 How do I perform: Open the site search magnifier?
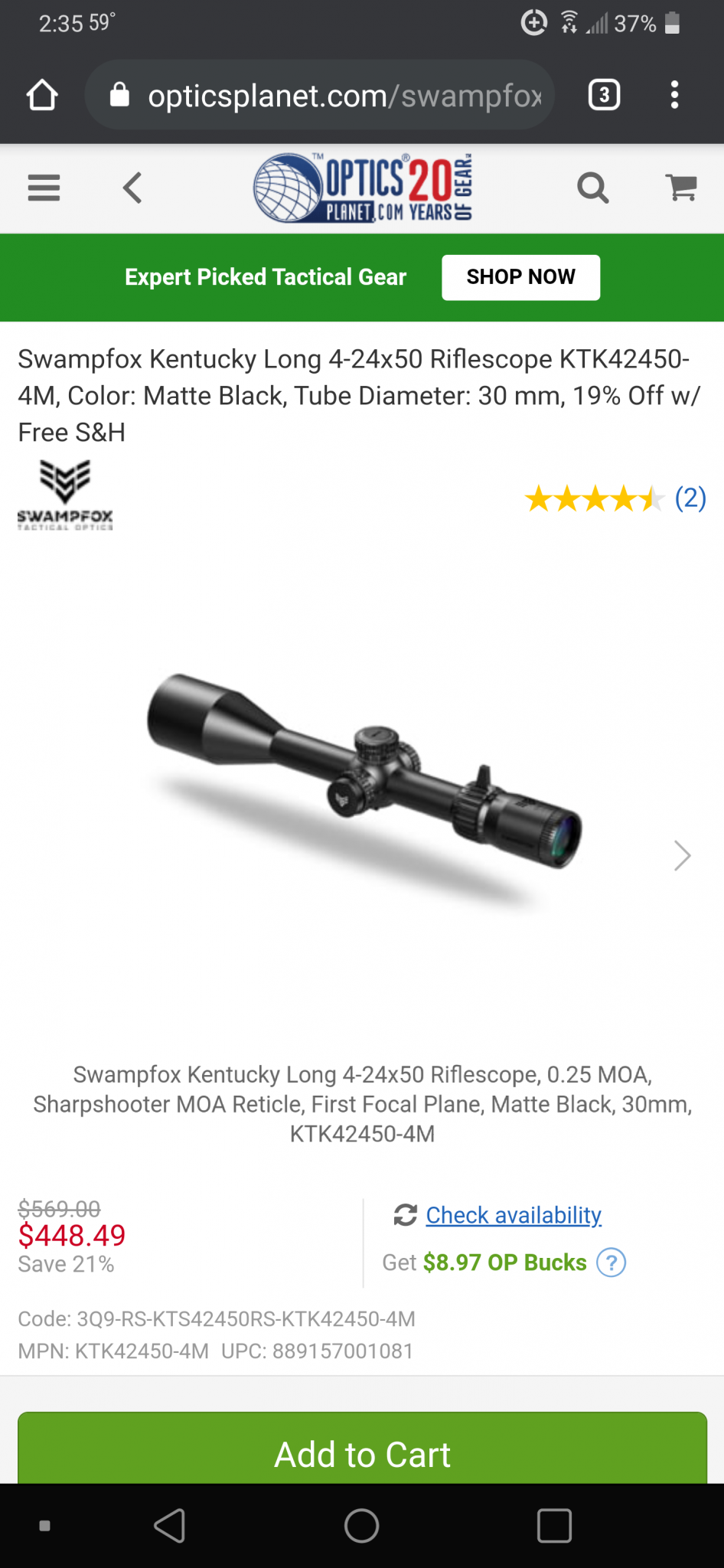(592, 188)
